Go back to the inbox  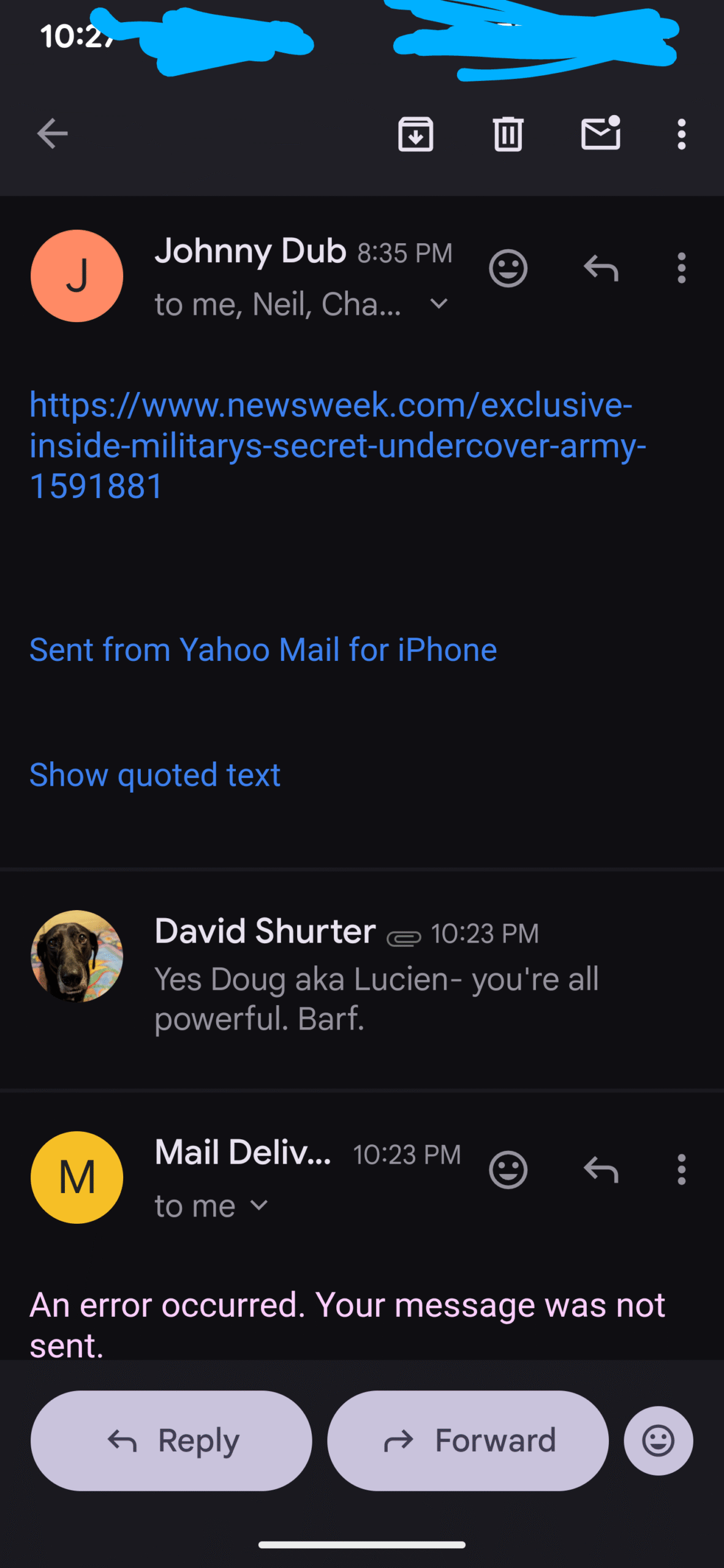[52, 134]
